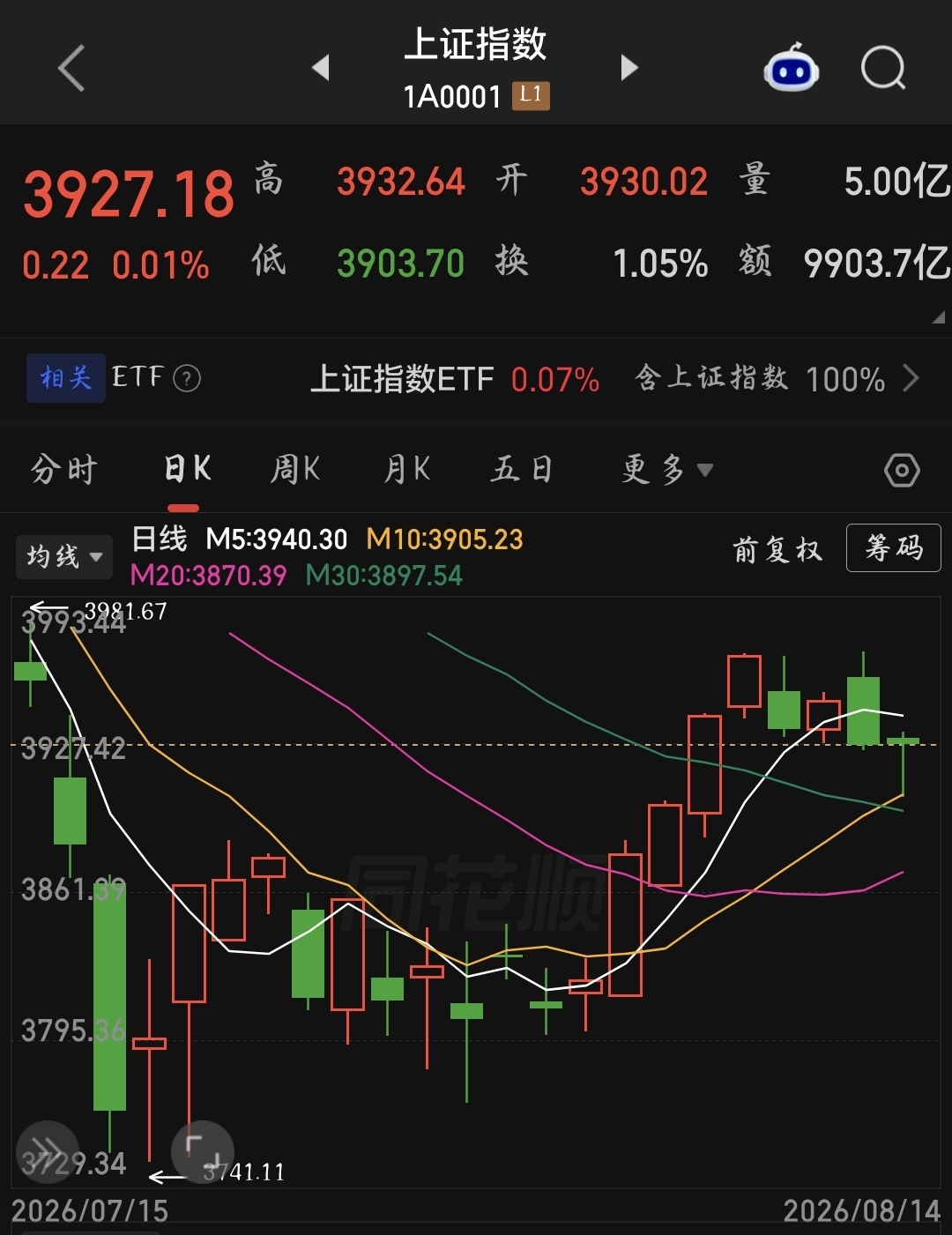Switch to the next stock with right triangle
Screen dimensions: 952x1235
[628, 67]
